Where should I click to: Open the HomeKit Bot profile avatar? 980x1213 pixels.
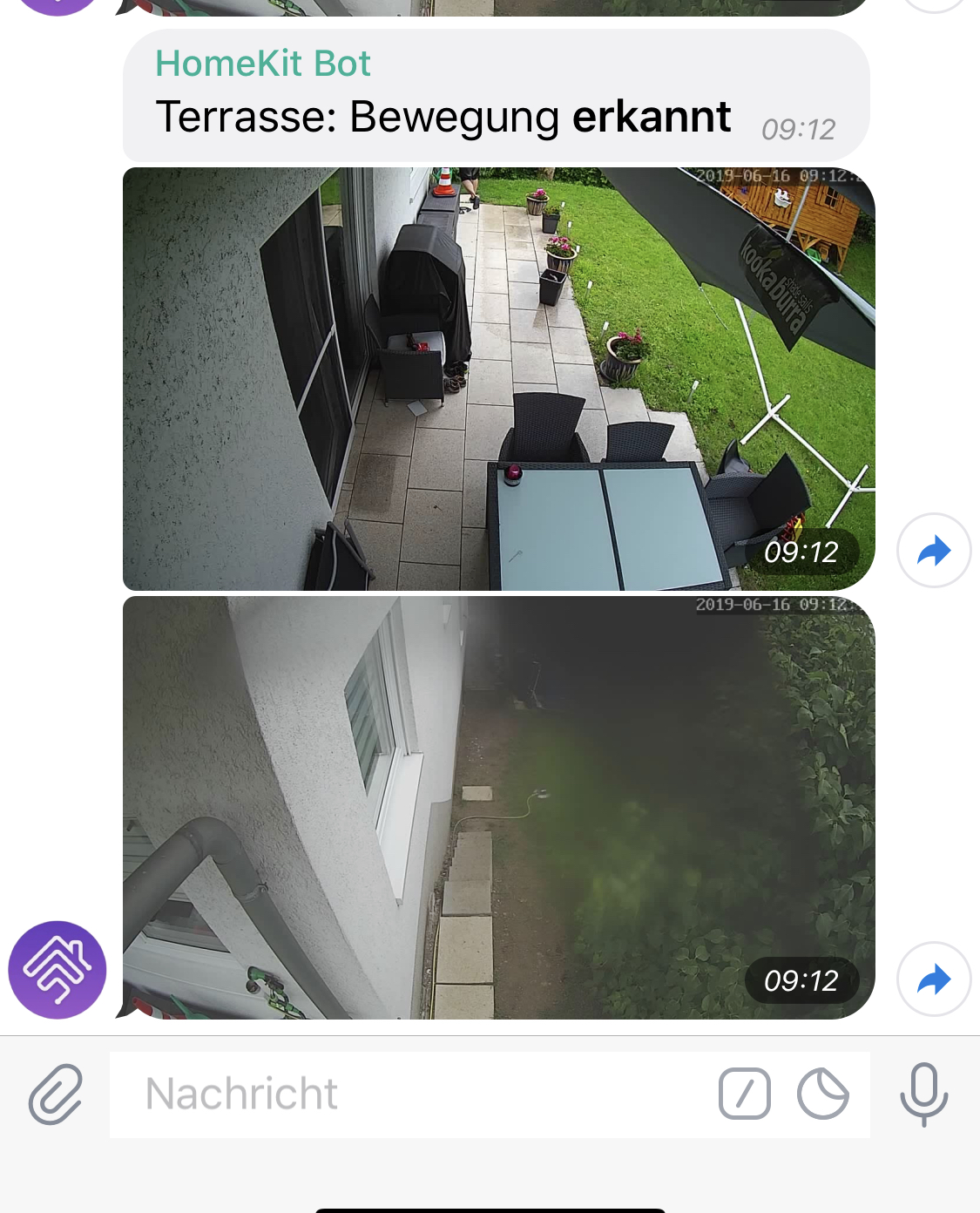click(x=57, y=969)
